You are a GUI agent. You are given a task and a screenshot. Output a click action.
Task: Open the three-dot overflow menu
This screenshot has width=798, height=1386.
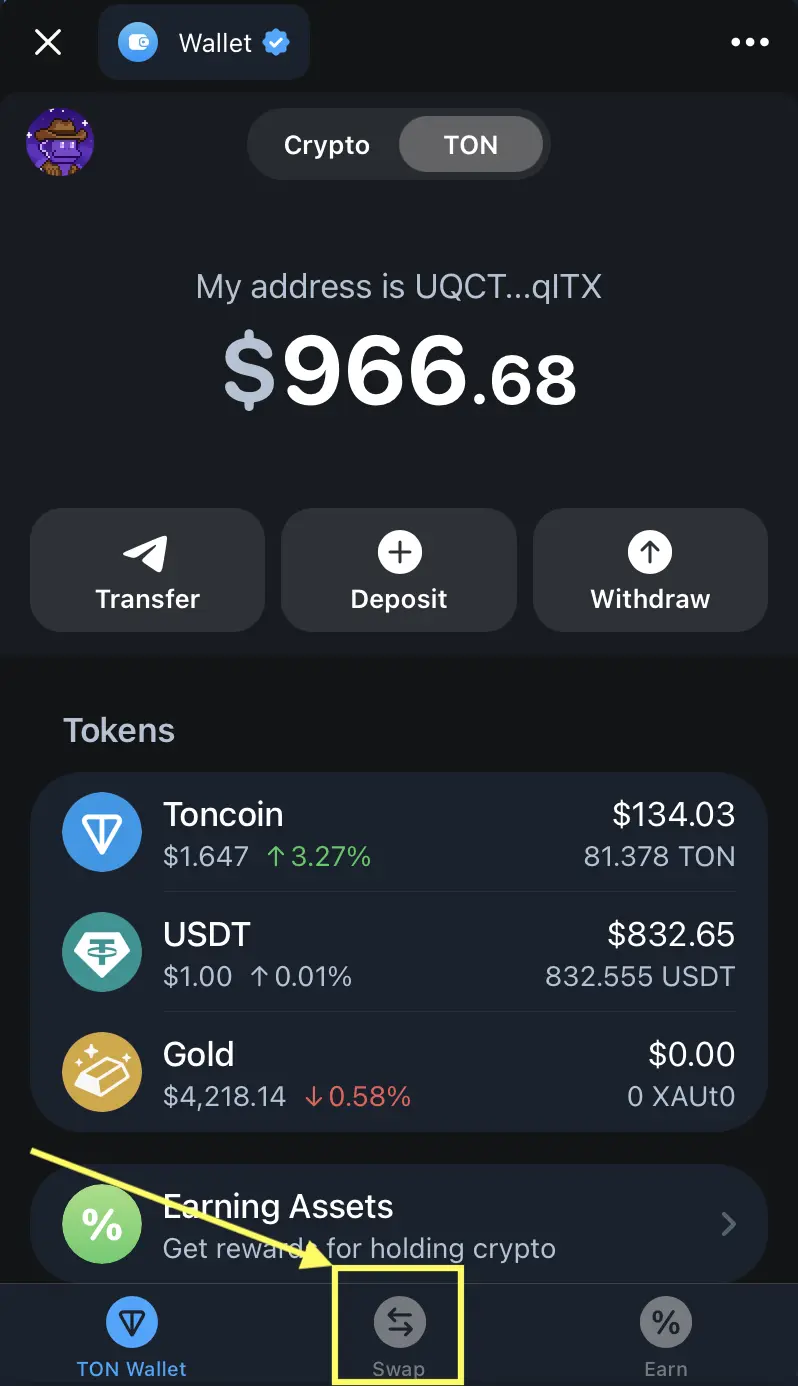749,42
